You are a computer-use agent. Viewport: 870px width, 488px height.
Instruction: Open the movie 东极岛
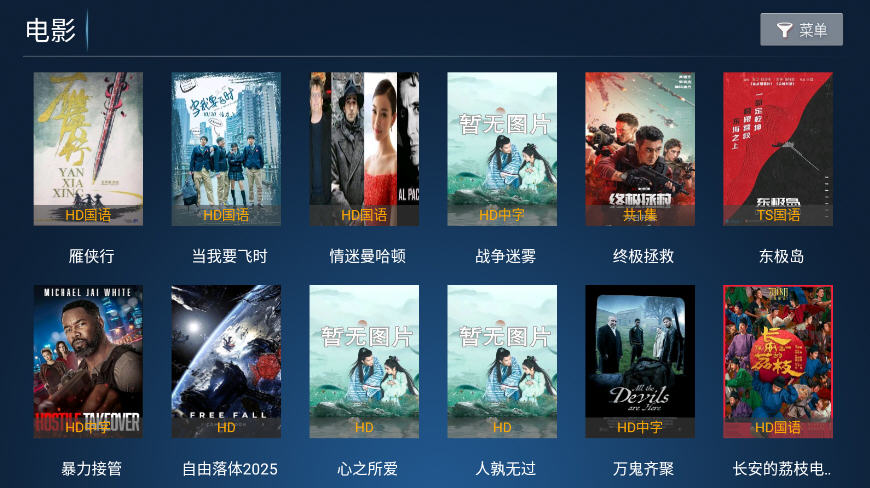778,150
